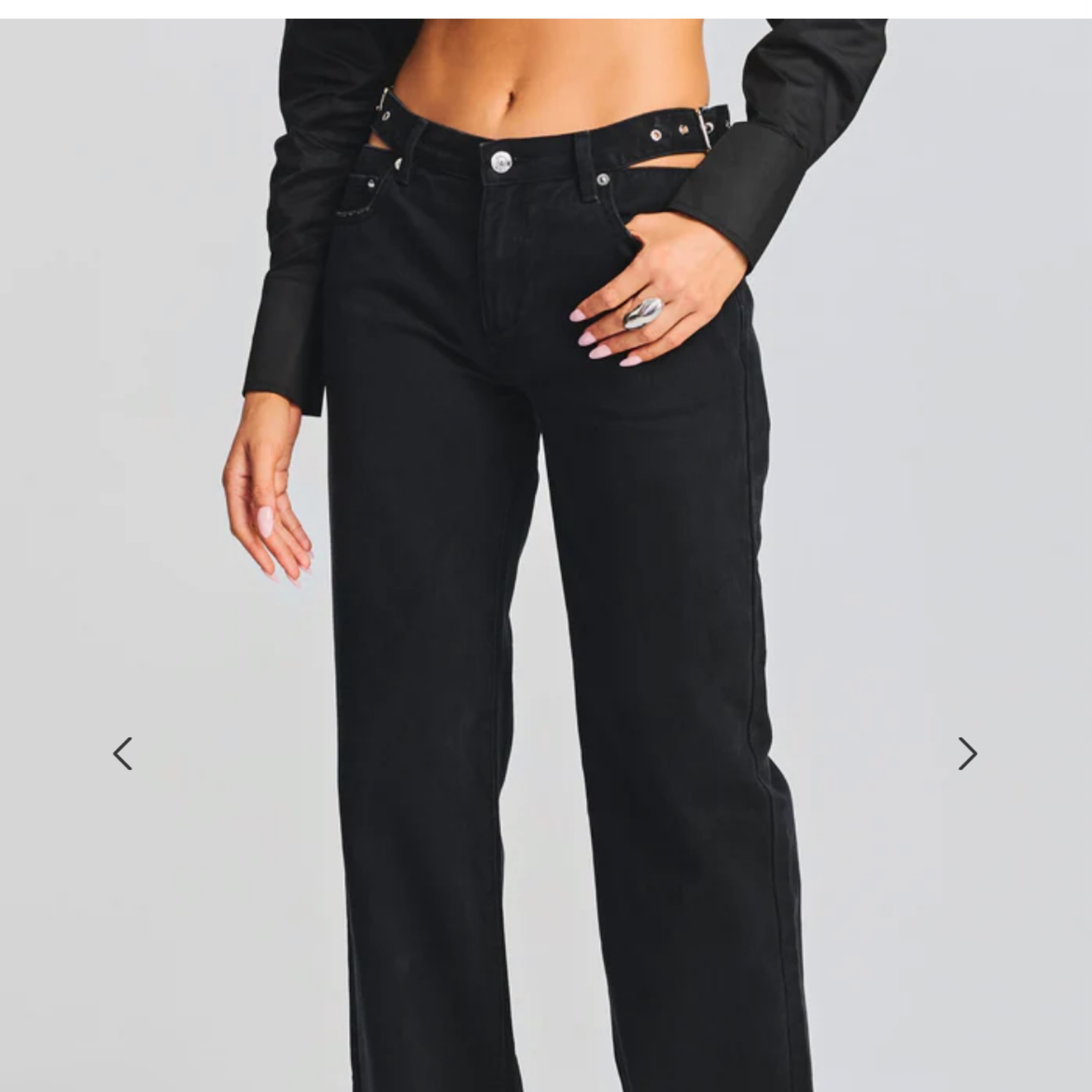This screenshot has height=1092, width=1092.
Task: Go to the previous product image
Action: 123,753
